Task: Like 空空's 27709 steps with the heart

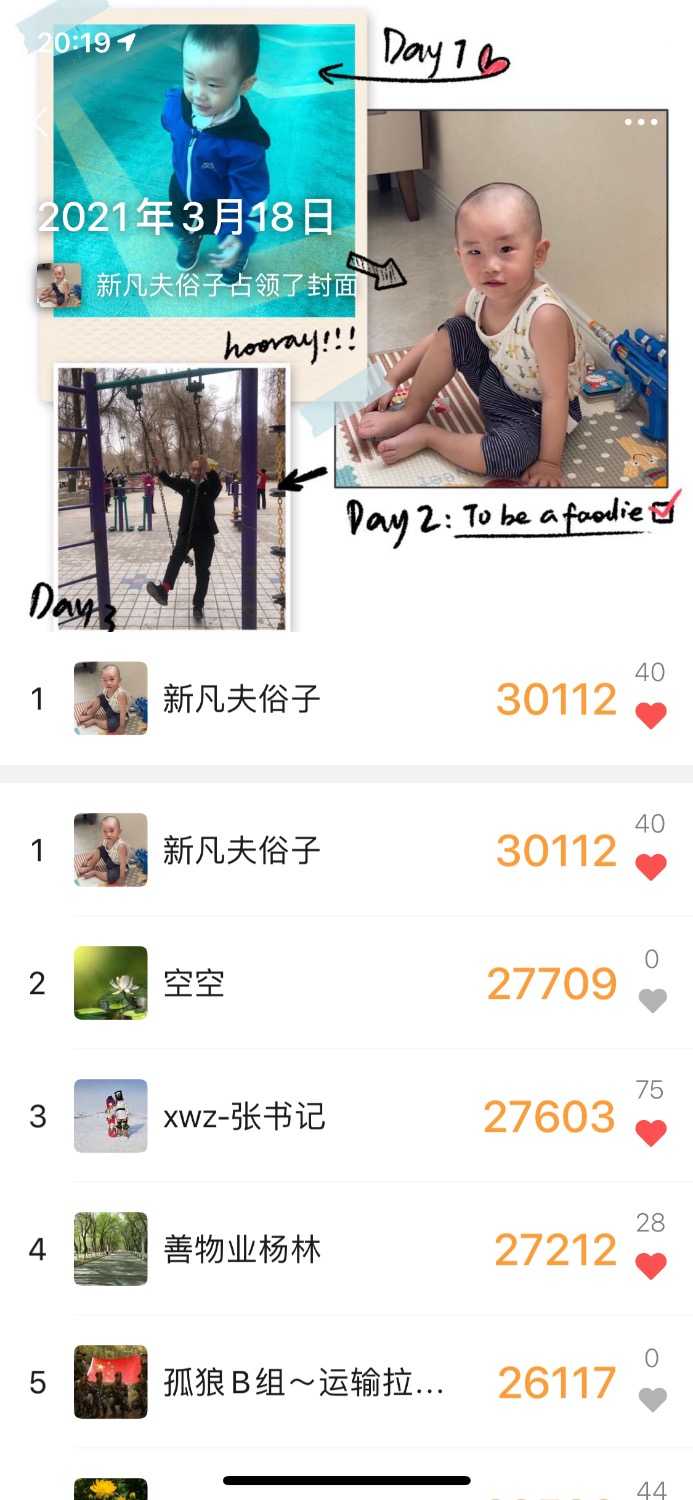Action: [x=652, y=1000]
